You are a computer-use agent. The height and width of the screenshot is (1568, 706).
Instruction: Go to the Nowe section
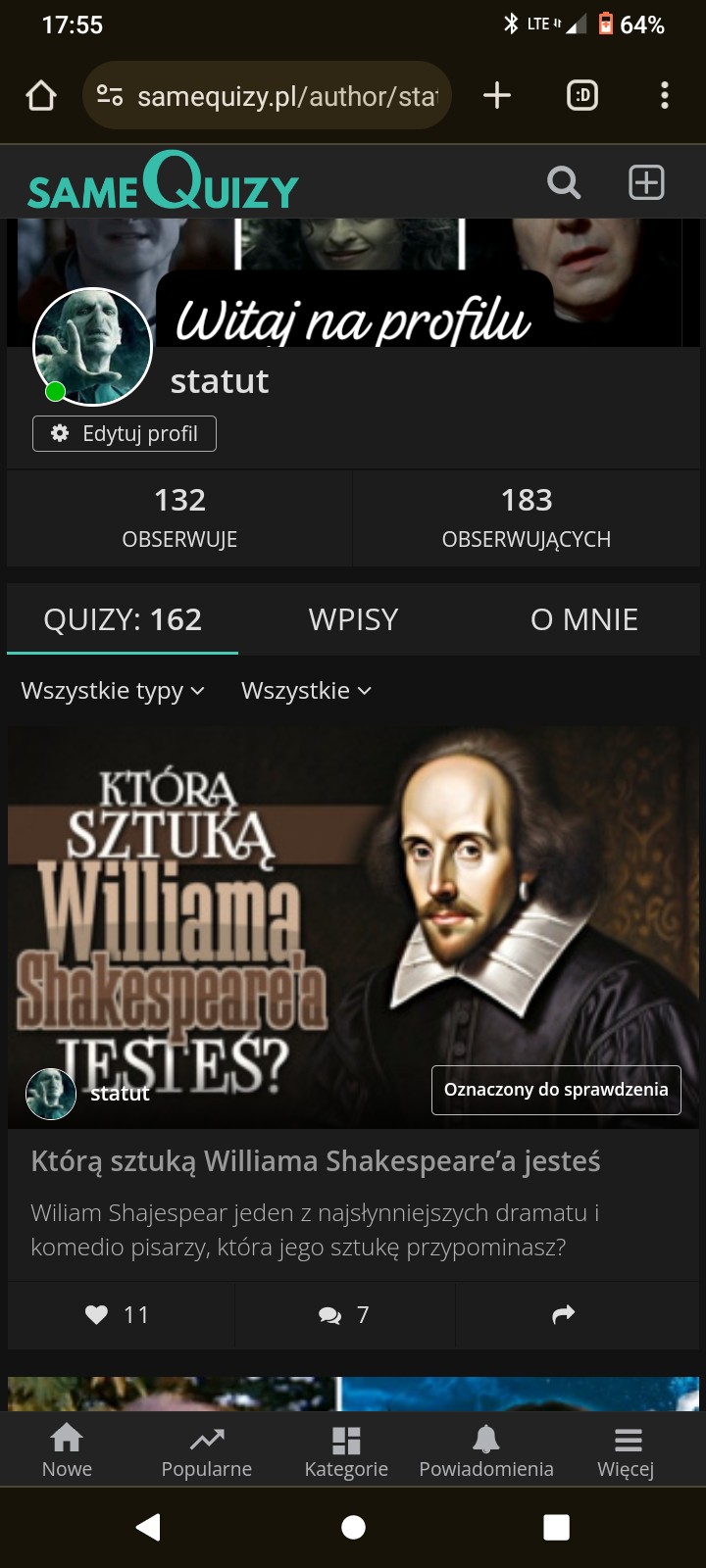[x=67, y=1450]
